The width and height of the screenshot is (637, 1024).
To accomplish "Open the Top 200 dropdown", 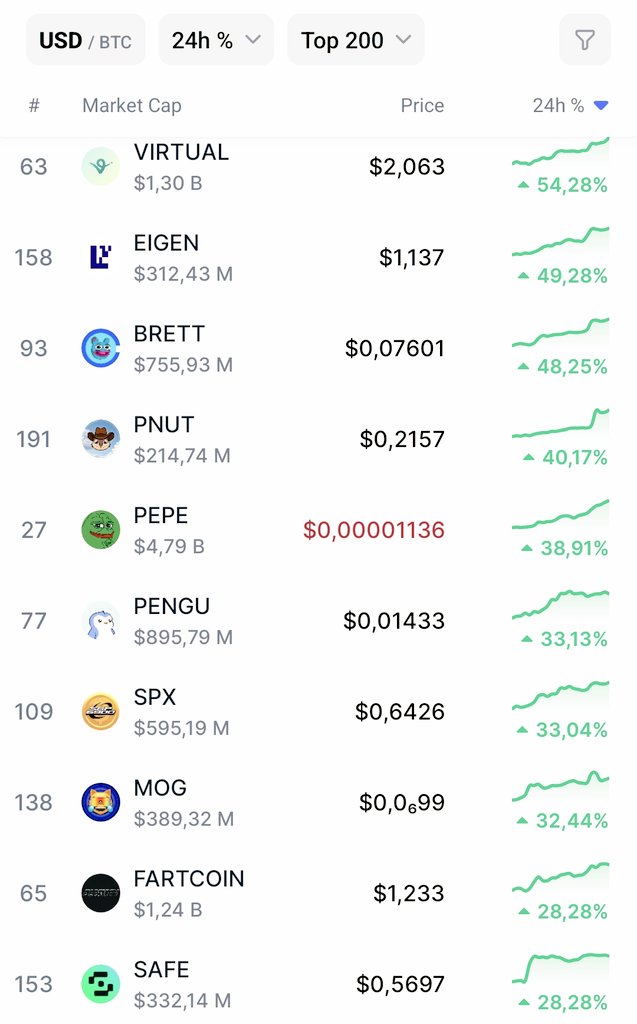I will (356, 40).
